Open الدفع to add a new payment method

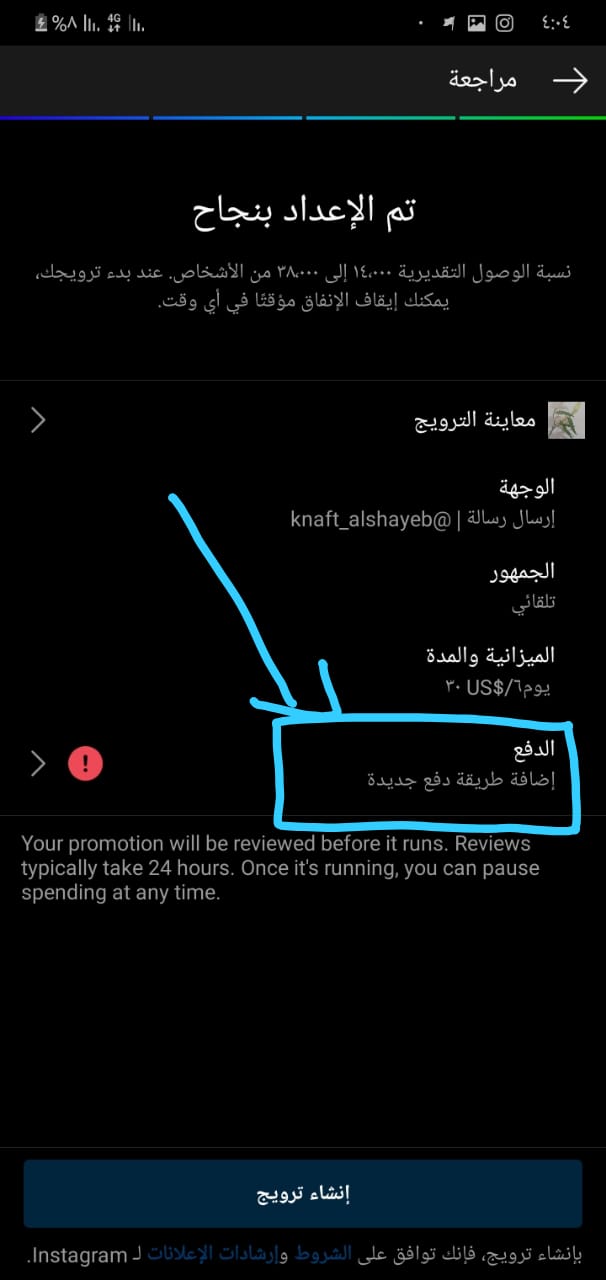tap(303, 764)
